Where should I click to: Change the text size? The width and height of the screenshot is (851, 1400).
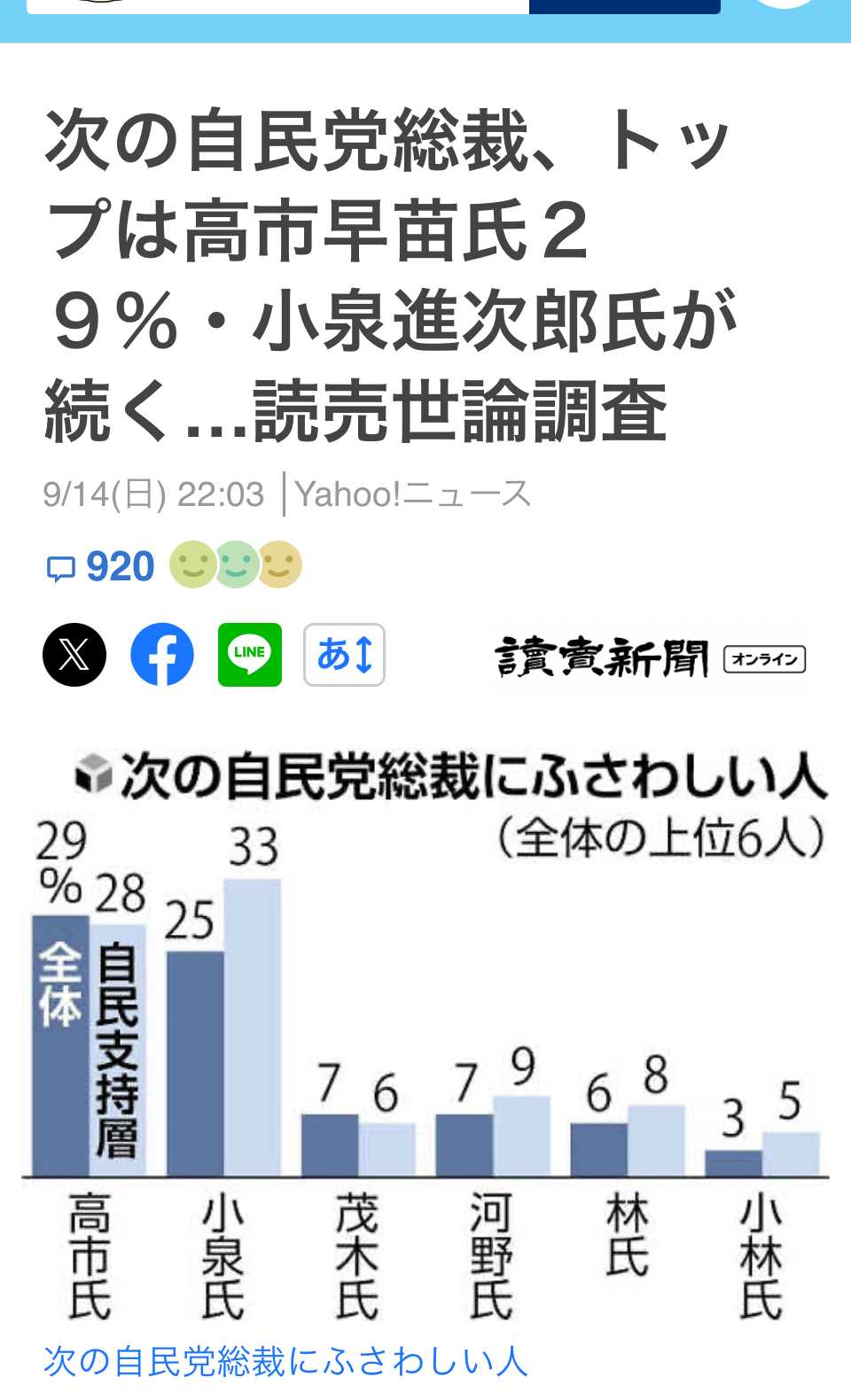coord(344,655)
